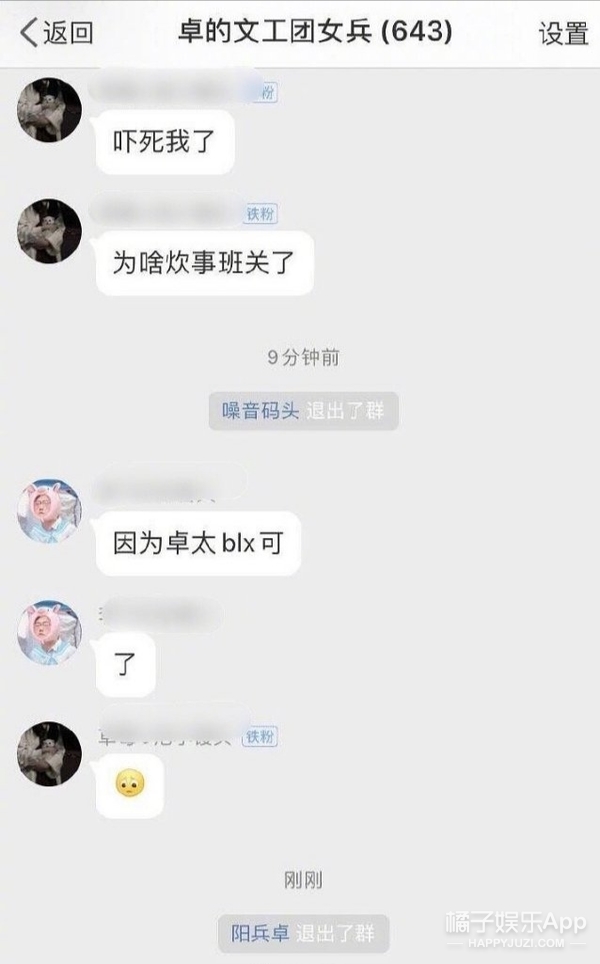Open the avatar next to the 了 message
Screen dimensions: 600x964
pos(49,632)
